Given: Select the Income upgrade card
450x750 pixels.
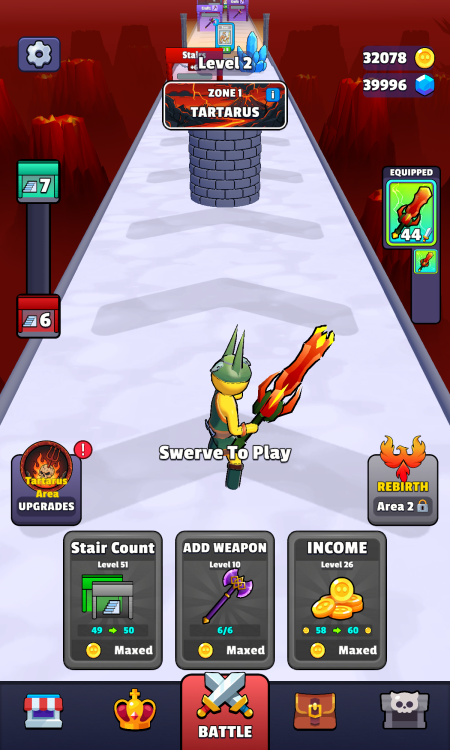Looking at the screenshot, I should coord(337,600).
